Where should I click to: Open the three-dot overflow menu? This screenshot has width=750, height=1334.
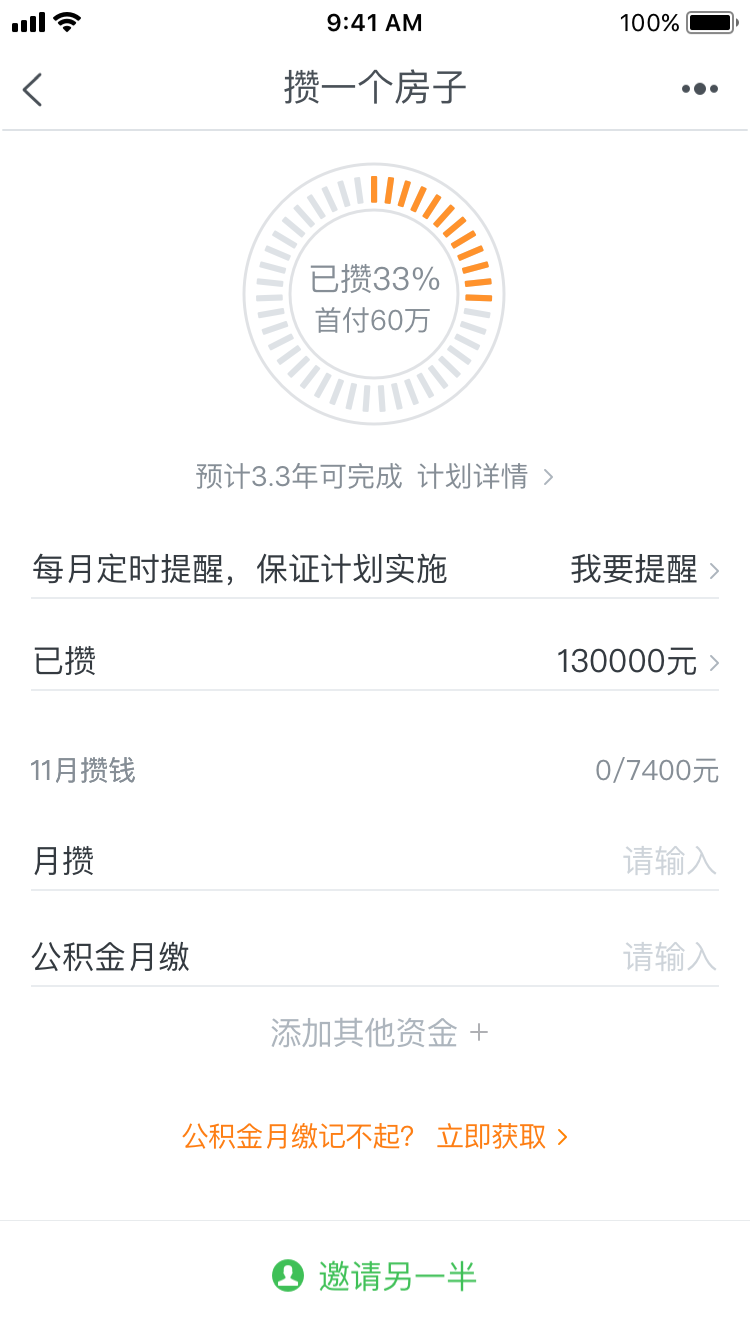click(x=700, y=89)
